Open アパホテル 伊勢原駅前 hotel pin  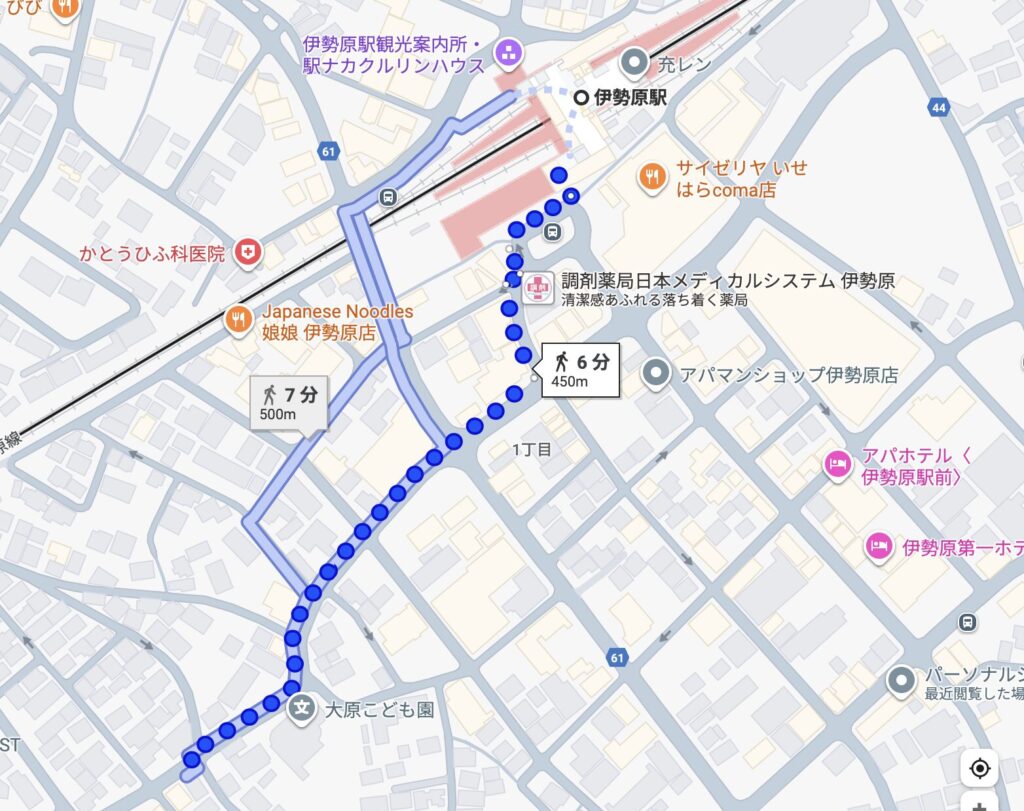pyautogui.click(x=836, y=465)
